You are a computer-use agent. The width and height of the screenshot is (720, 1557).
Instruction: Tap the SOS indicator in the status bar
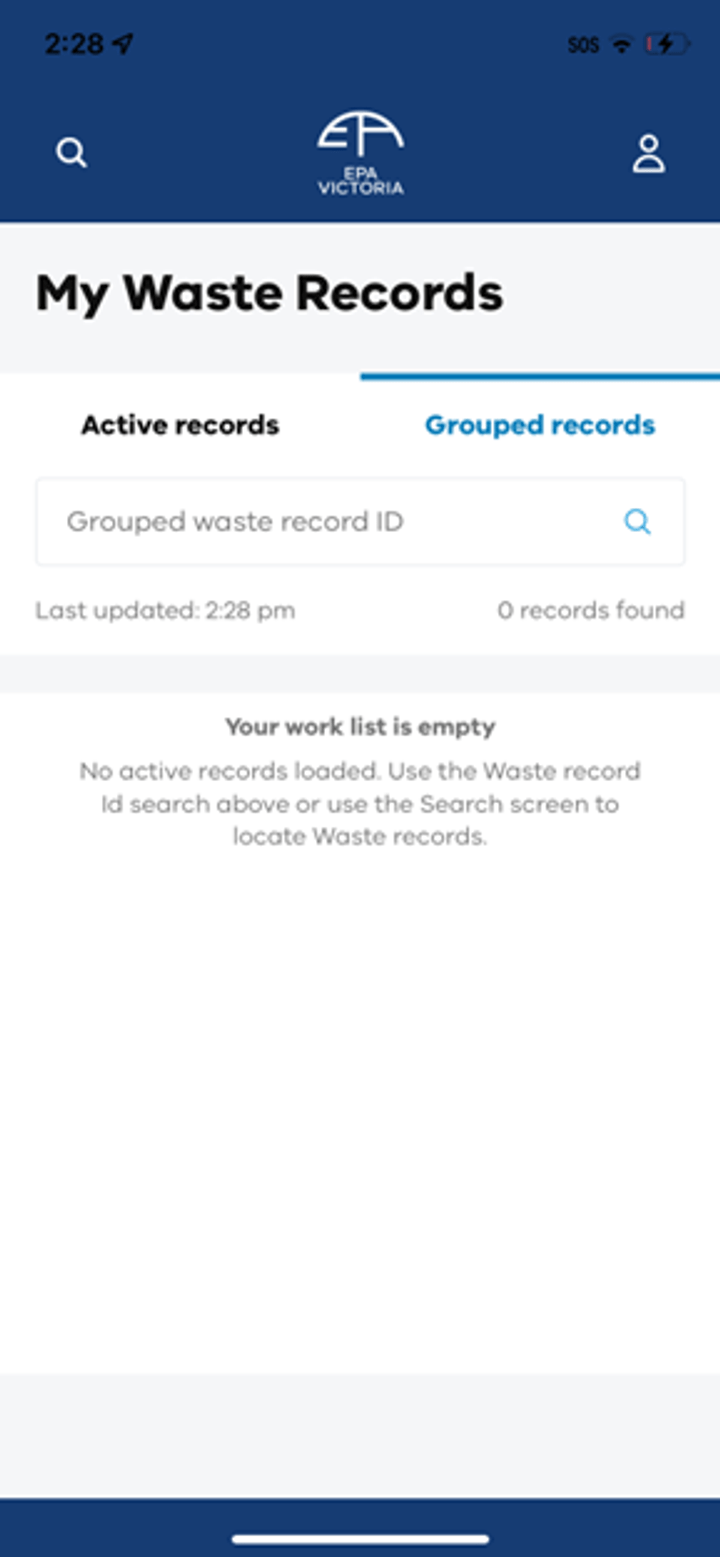[x=584, y=45]
